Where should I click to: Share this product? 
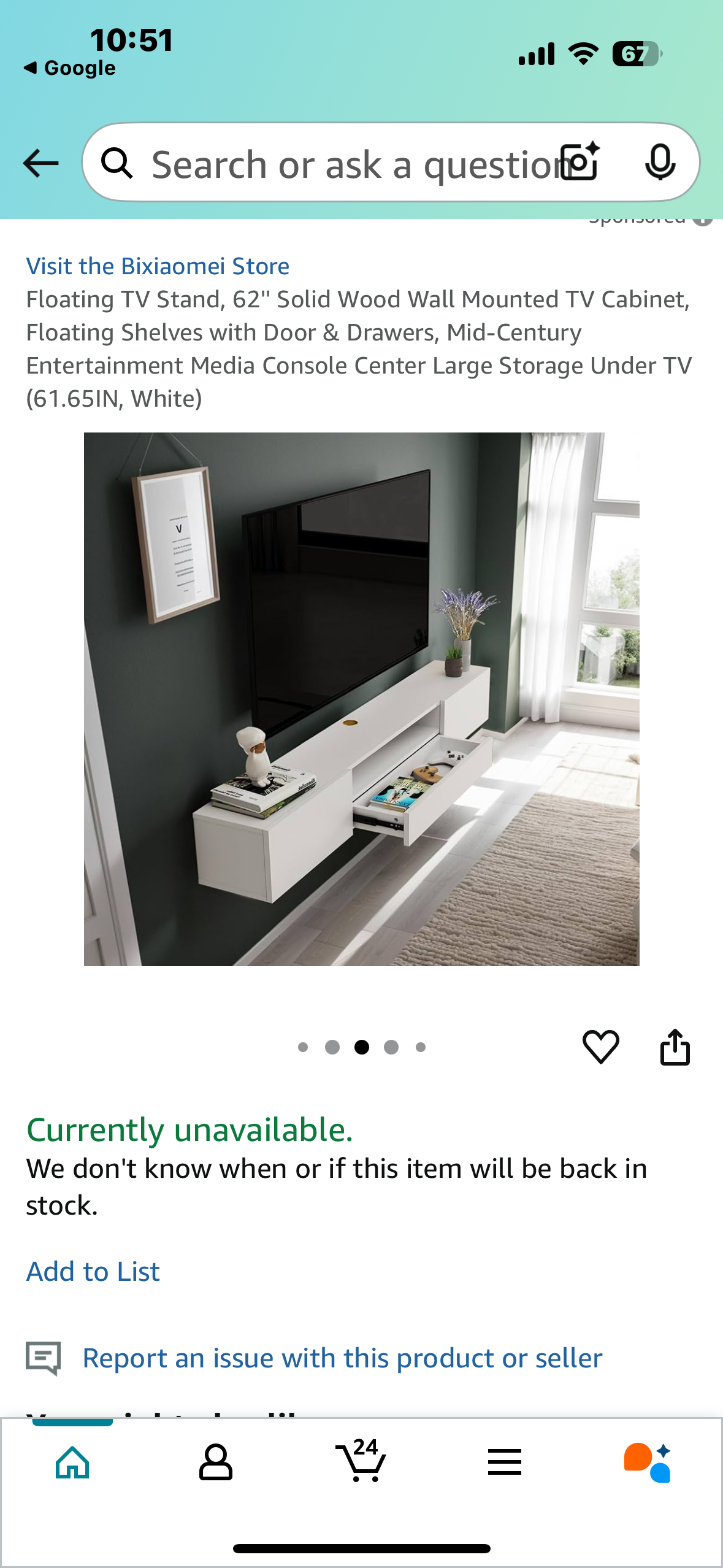(x=675, y=1047)
